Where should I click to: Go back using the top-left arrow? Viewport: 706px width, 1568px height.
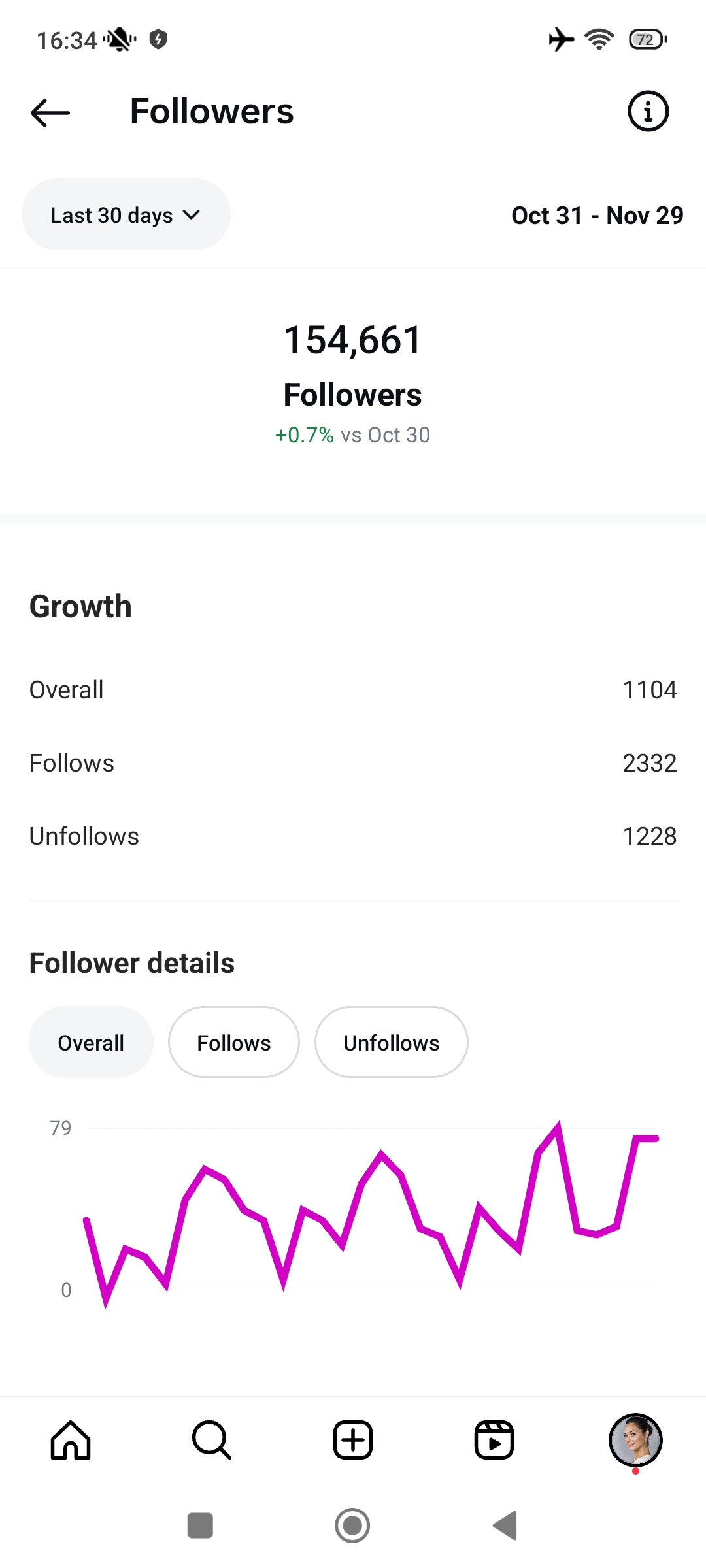[x=50, y=112]
